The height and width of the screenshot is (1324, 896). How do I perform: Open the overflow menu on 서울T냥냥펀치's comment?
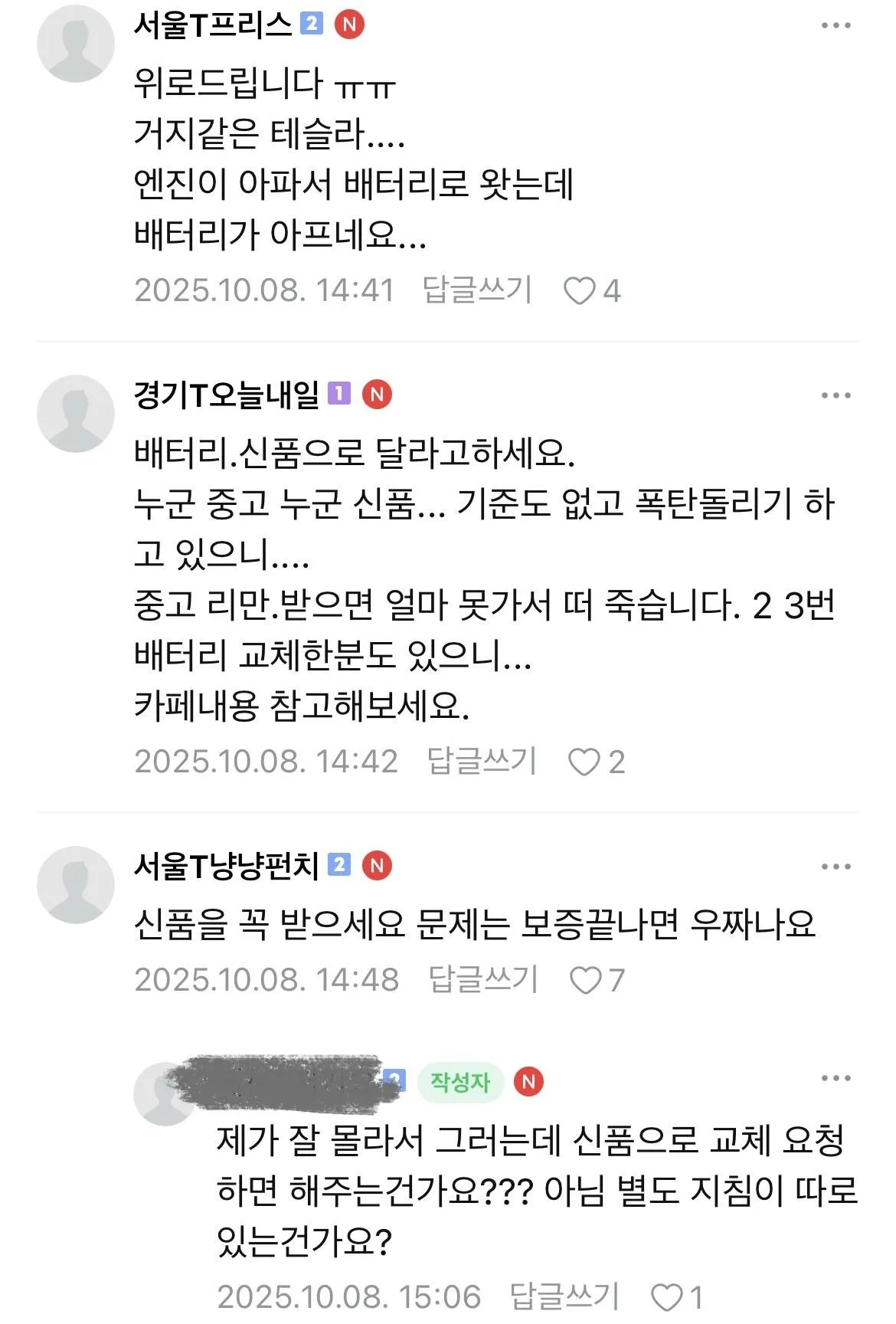pos(836,867)
